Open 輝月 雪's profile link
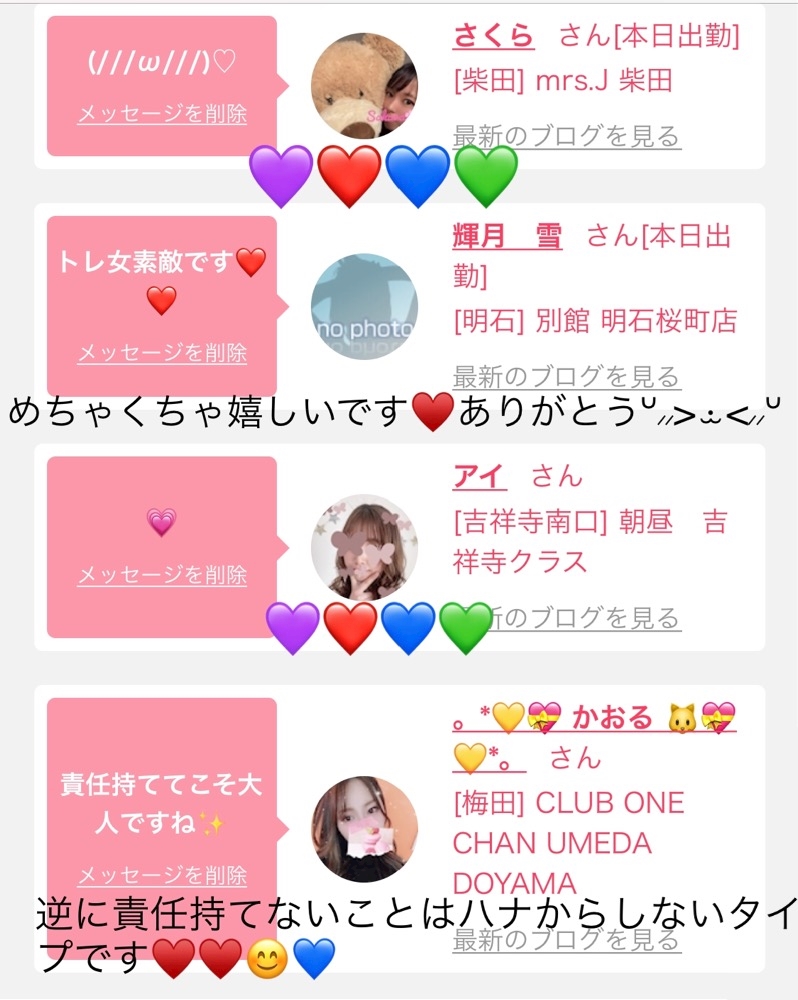The image size is (798, 1000). (x=507, y=237)
